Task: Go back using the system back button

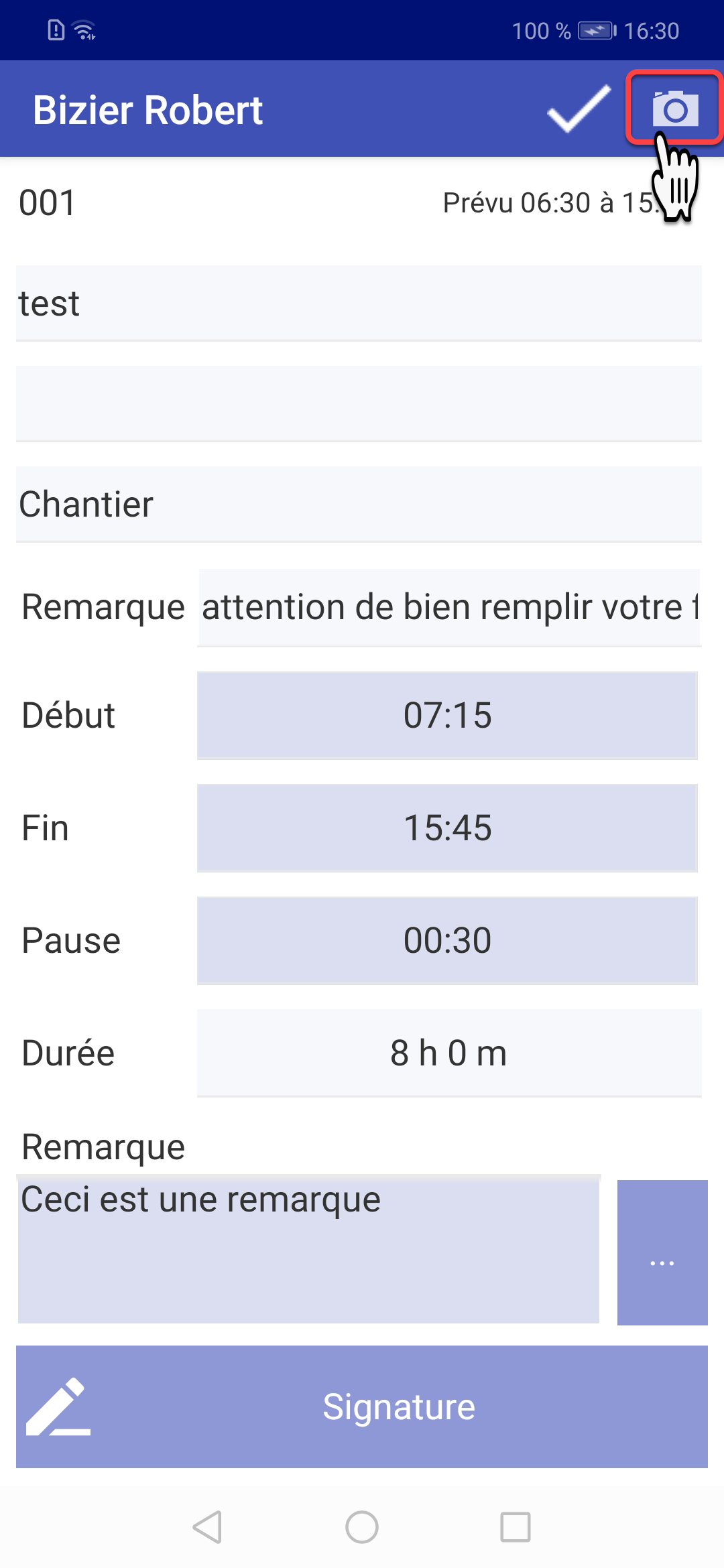Action: pos(207,1527)
